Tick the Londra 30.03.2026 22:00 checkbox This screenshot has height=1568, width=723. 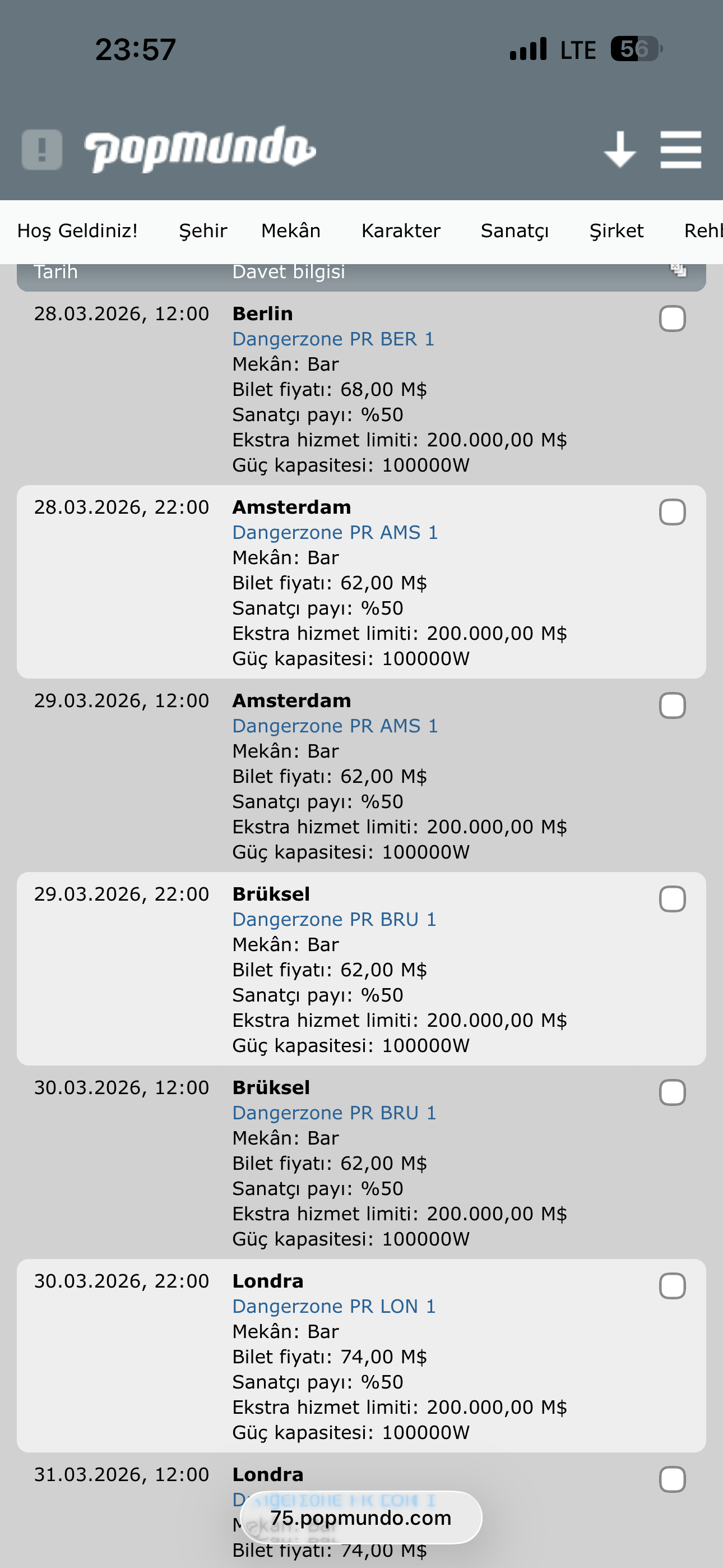(672, 1286)
